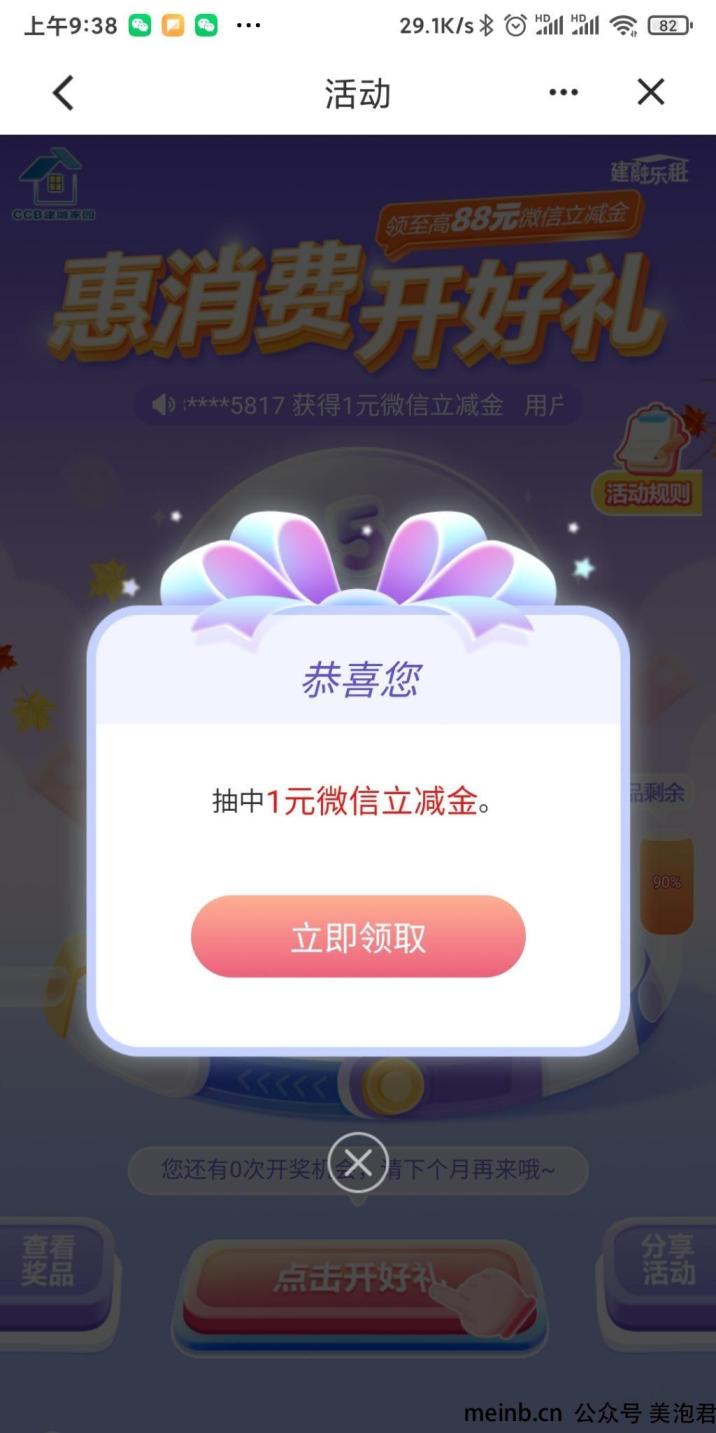Tap 立即领取 to claim the reward
Screen dimensions: 716x1433
(x=358, y=937)
